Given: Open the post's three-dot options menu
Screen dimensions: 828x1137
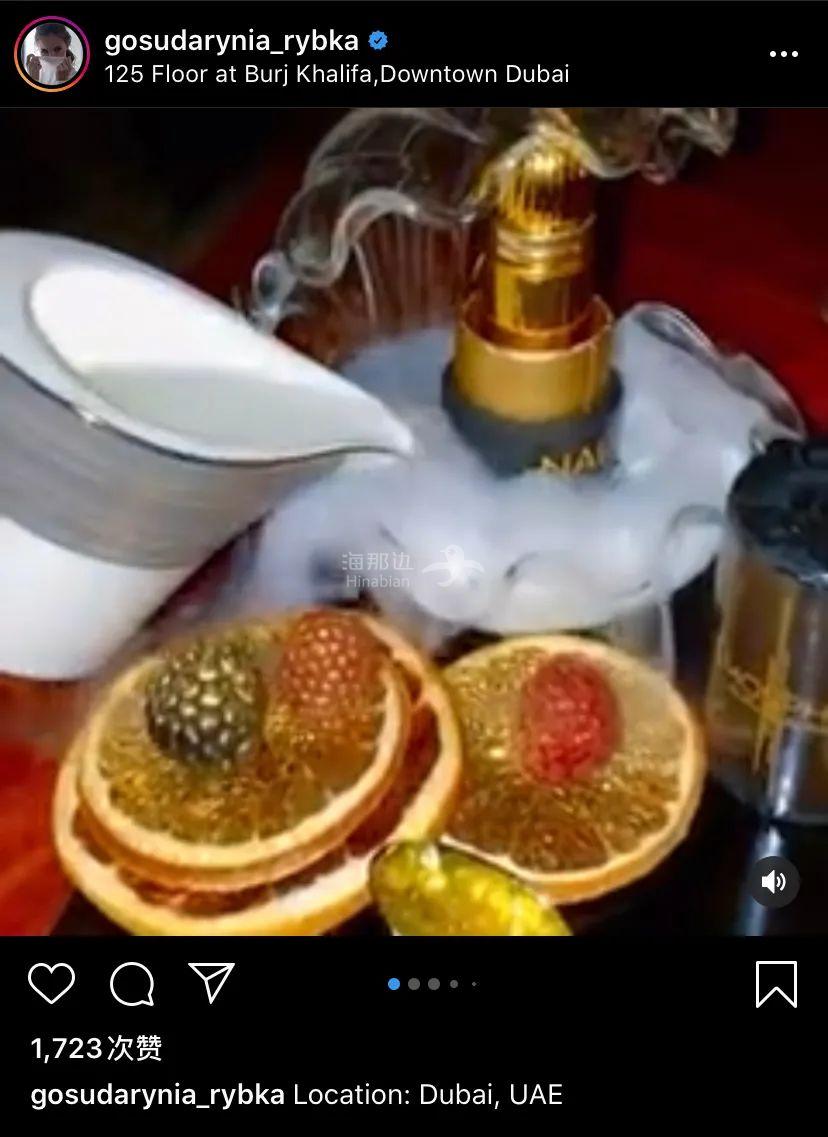Looking at the screenshot, I should [x=783, y=54].
